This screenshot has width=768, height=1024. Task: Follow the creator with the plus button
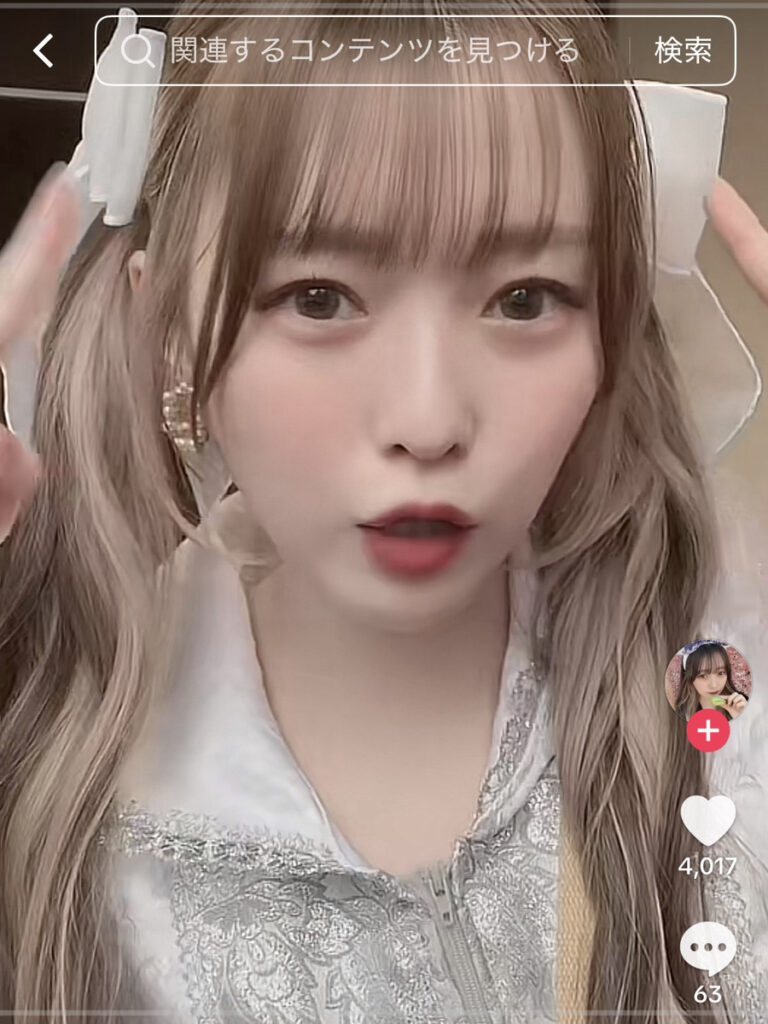pyautogui.click(x=708, y=732)
